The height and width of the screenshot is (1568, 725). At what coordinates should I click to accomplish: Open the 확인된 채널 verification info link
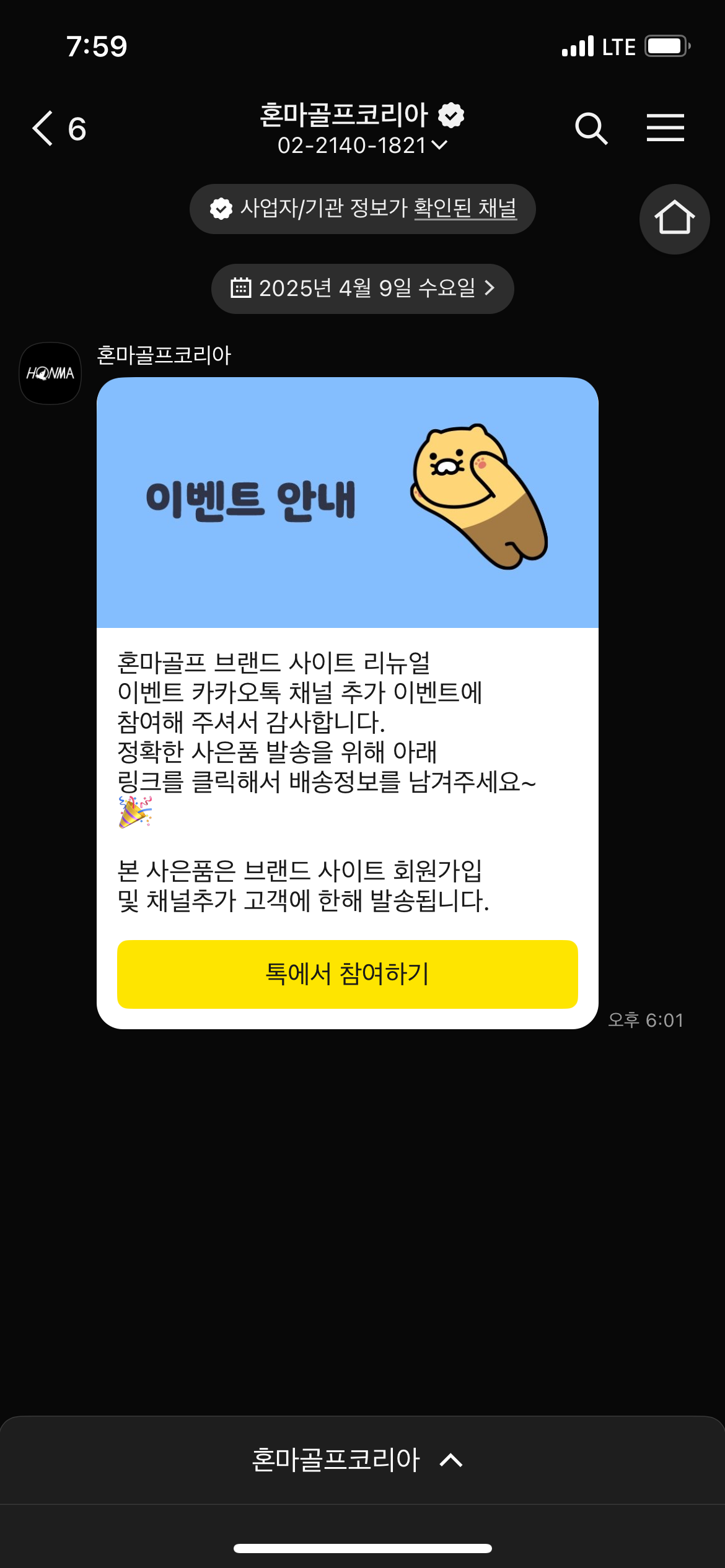click(465, 209)
